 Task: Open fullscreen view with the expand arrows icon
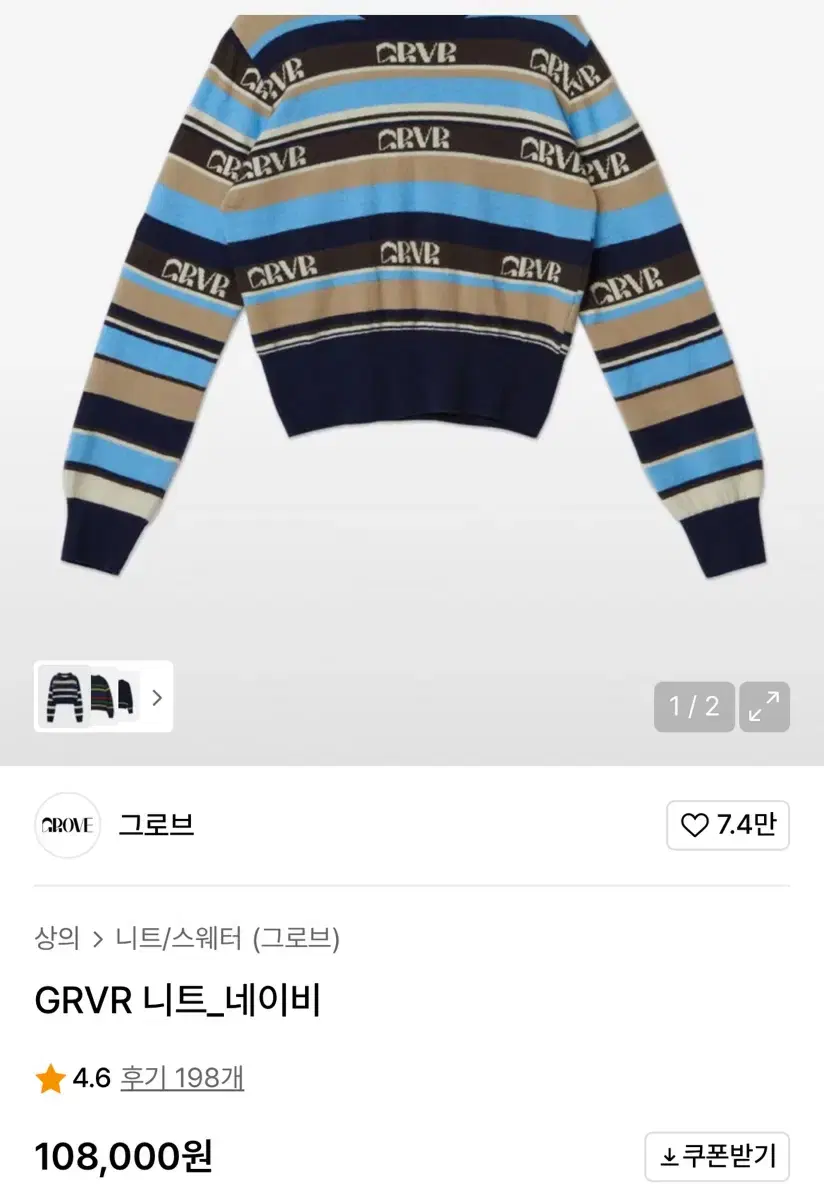tap(765, 707)
